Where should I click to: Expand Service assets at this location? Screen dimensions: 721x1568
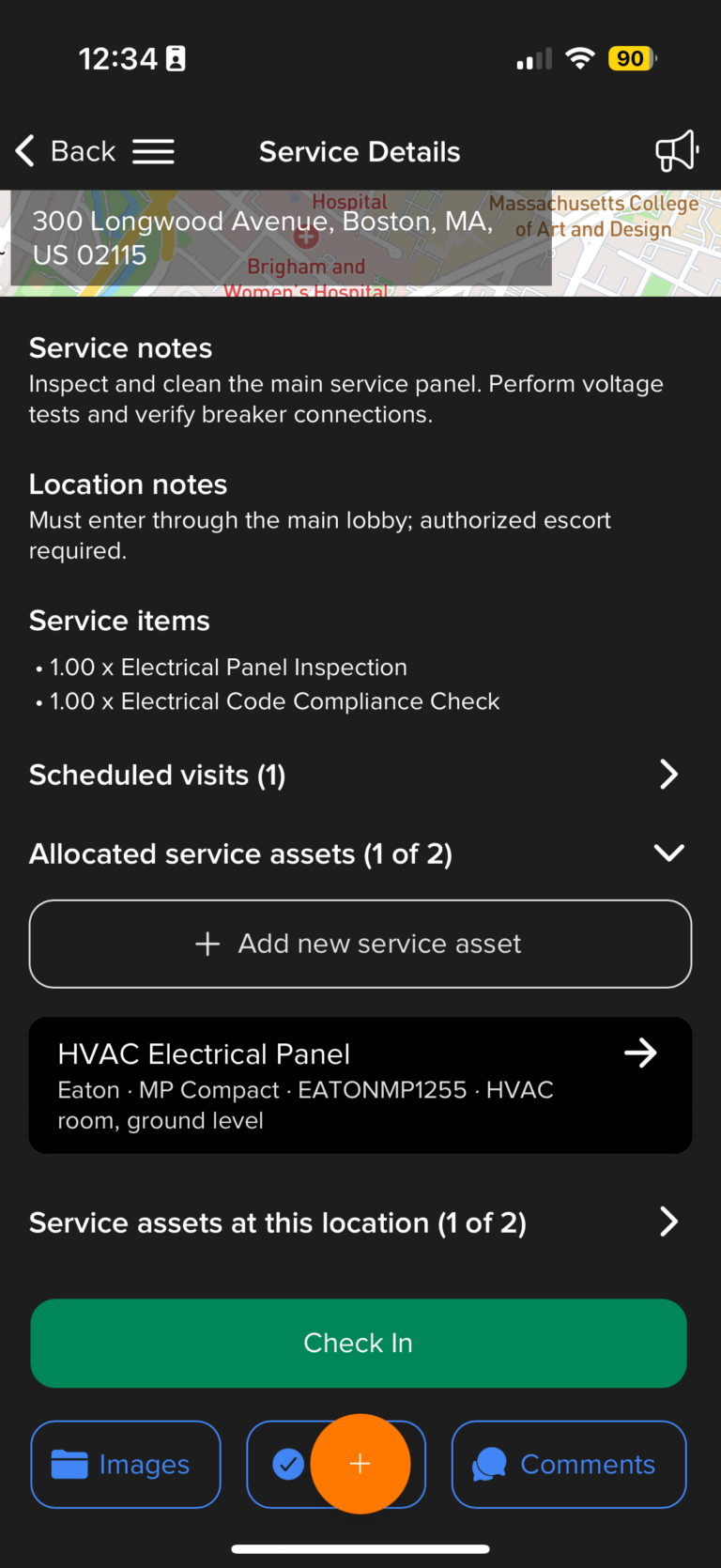click(668, 1222)
